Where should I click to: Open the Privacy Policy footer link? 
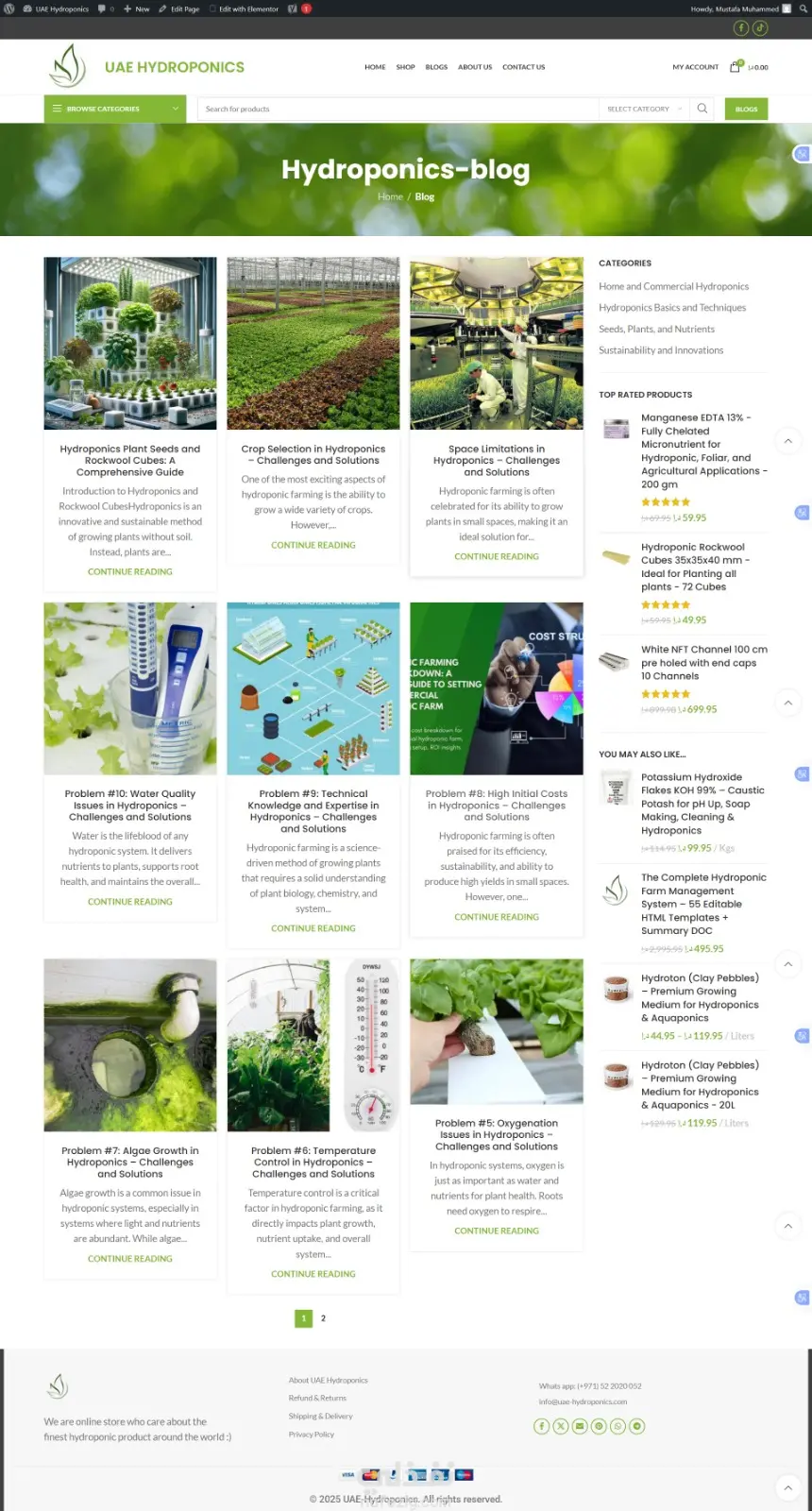(x=312, y=1434)
